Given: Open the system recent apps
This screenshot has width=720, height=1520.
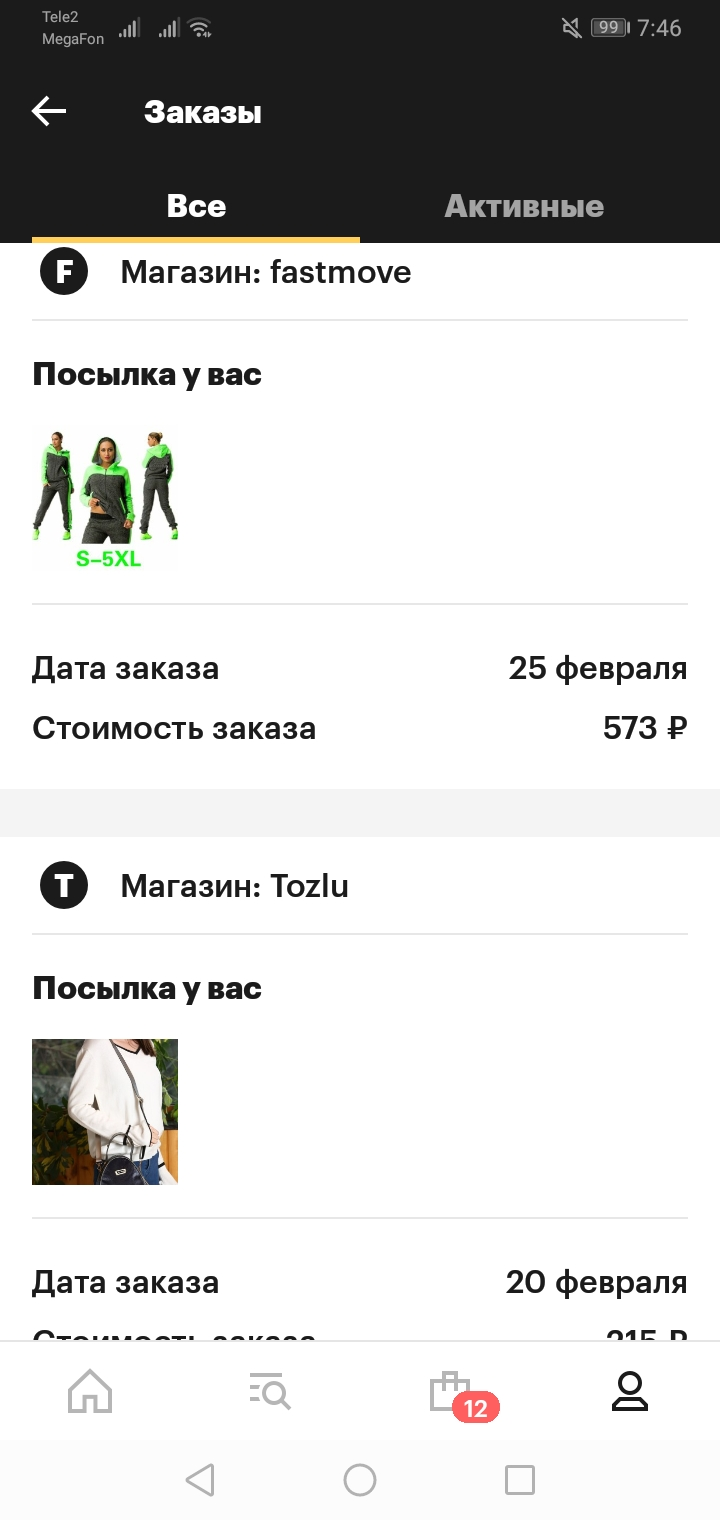Looking at the screenshot, I should point(520,1479).
